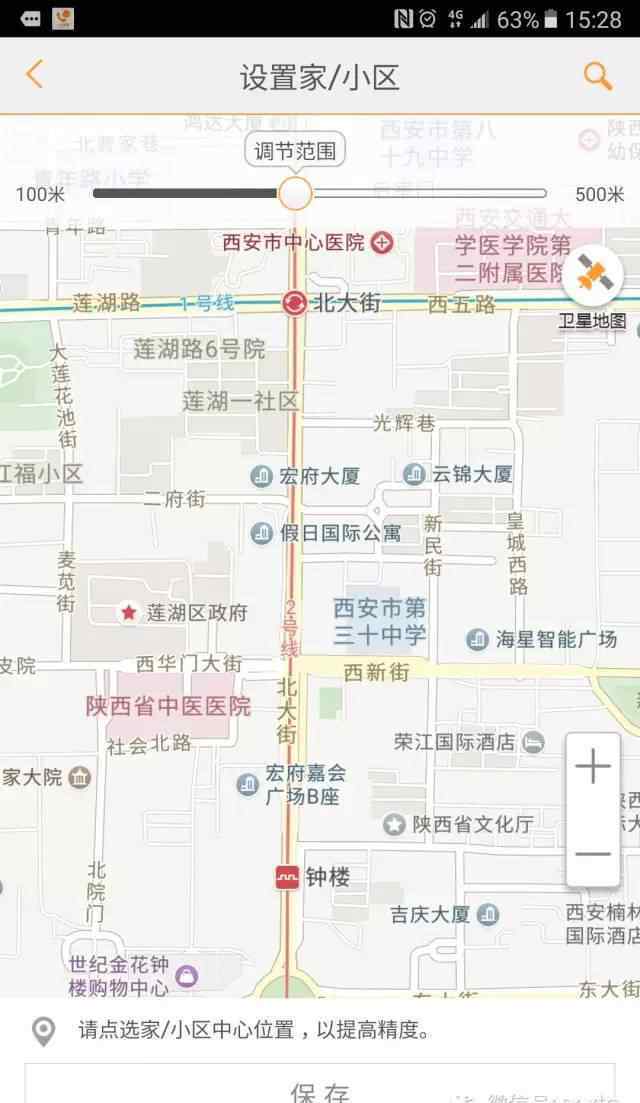Save the home location with 保存
Screen dimensions: 640x1103
tap(320, 1088)
